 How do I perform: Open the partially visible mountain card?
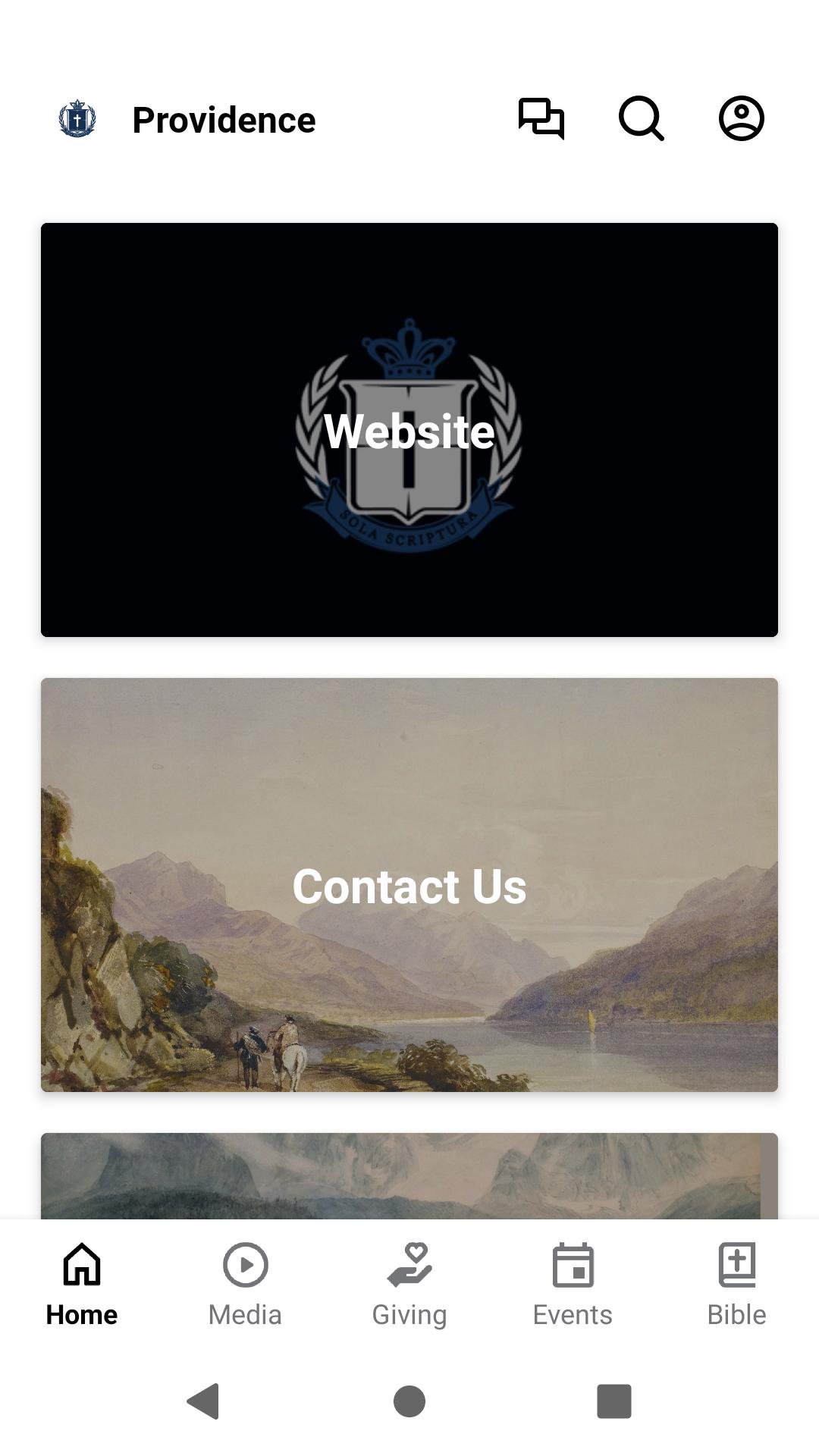[x=409, y=1175]
